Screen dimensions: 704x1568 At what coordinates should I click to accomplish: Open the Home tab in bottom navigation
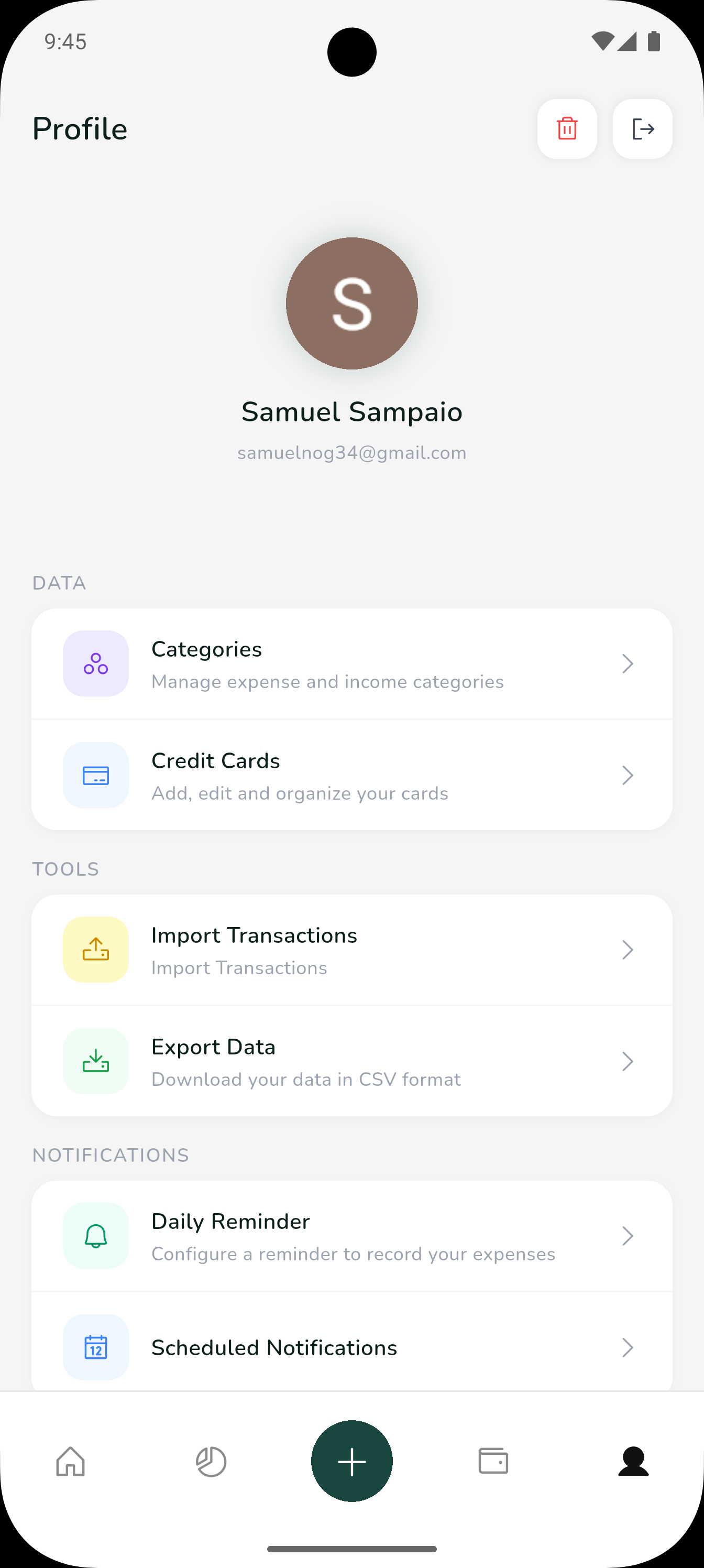click(71, 1461)
